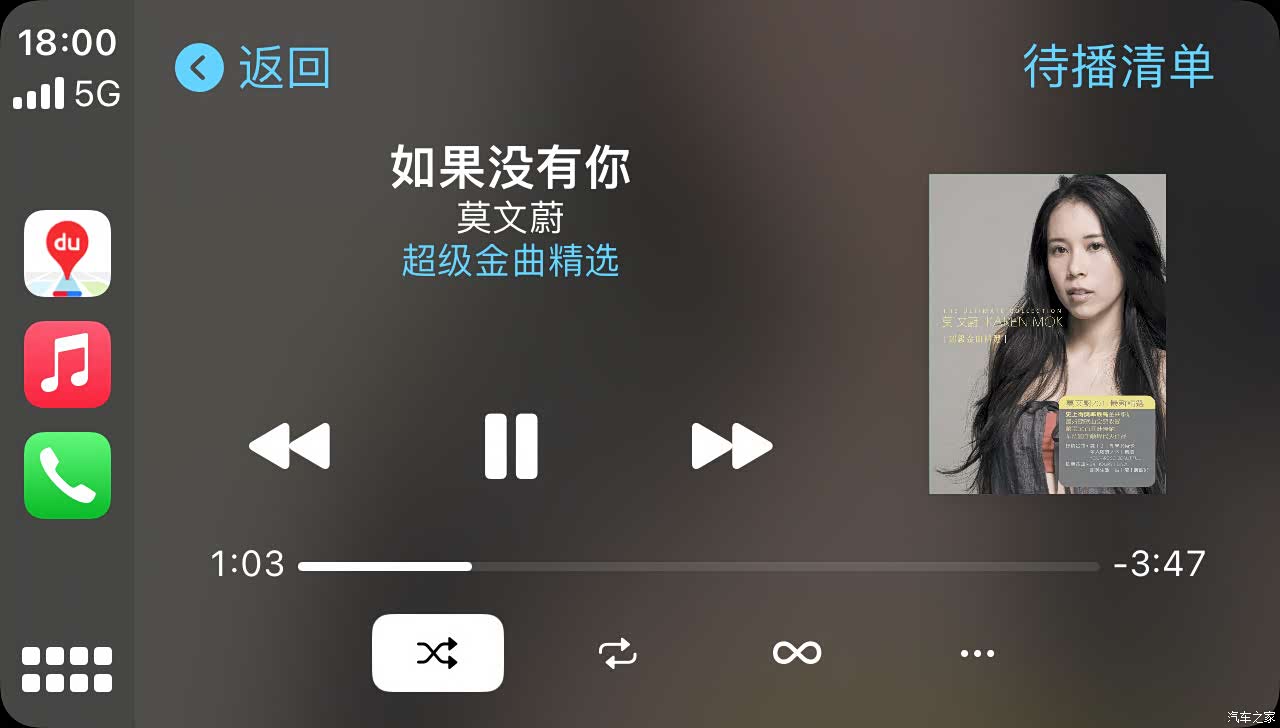Pause the song 如果没有你

click(x=511, y=446)
